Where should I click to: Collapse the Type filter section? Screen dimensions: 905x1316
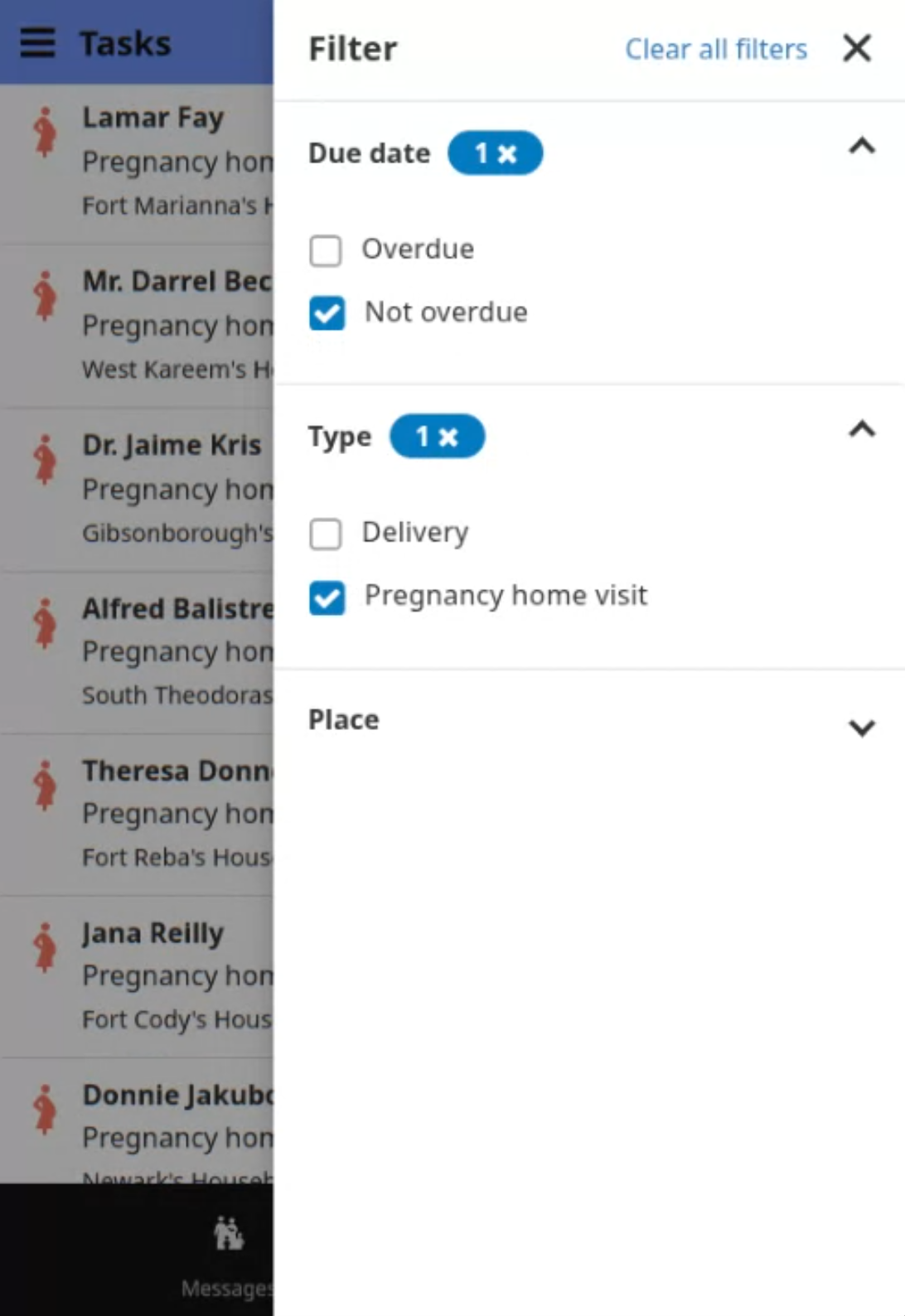coord(863,430)
